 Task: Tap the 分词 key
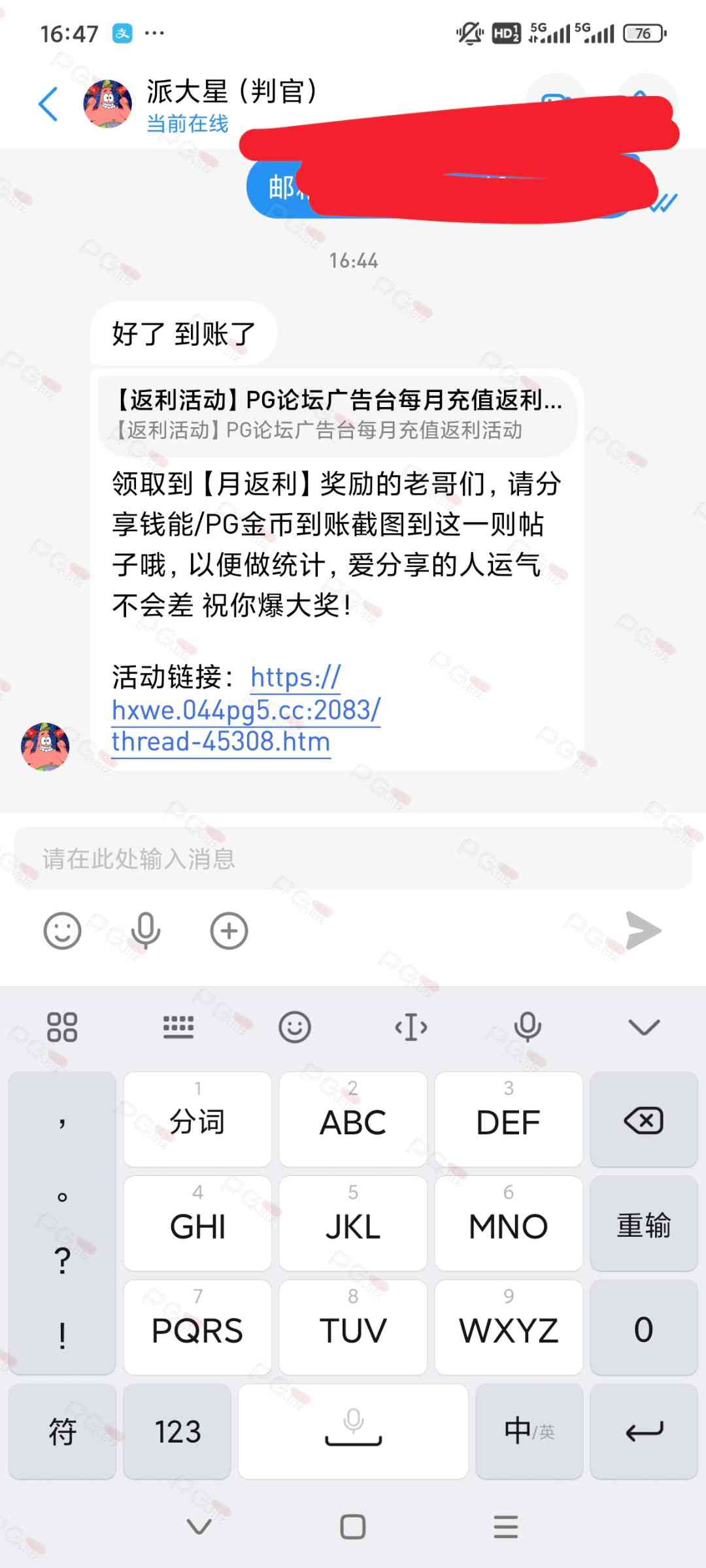197,1120
